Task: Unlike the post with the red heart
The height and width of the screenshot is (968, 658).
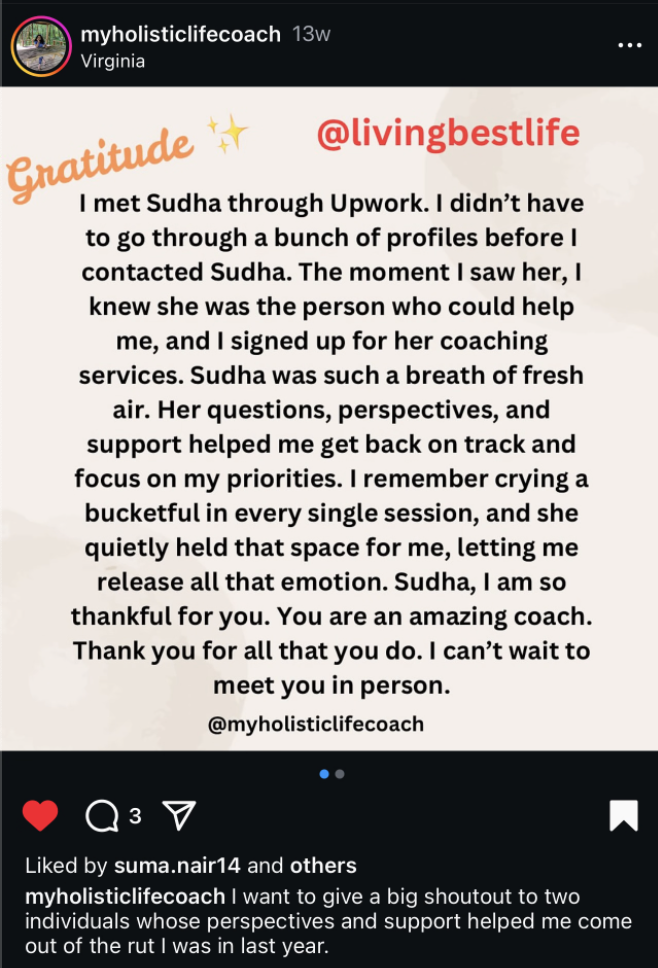Action: (x=40, y=816)
